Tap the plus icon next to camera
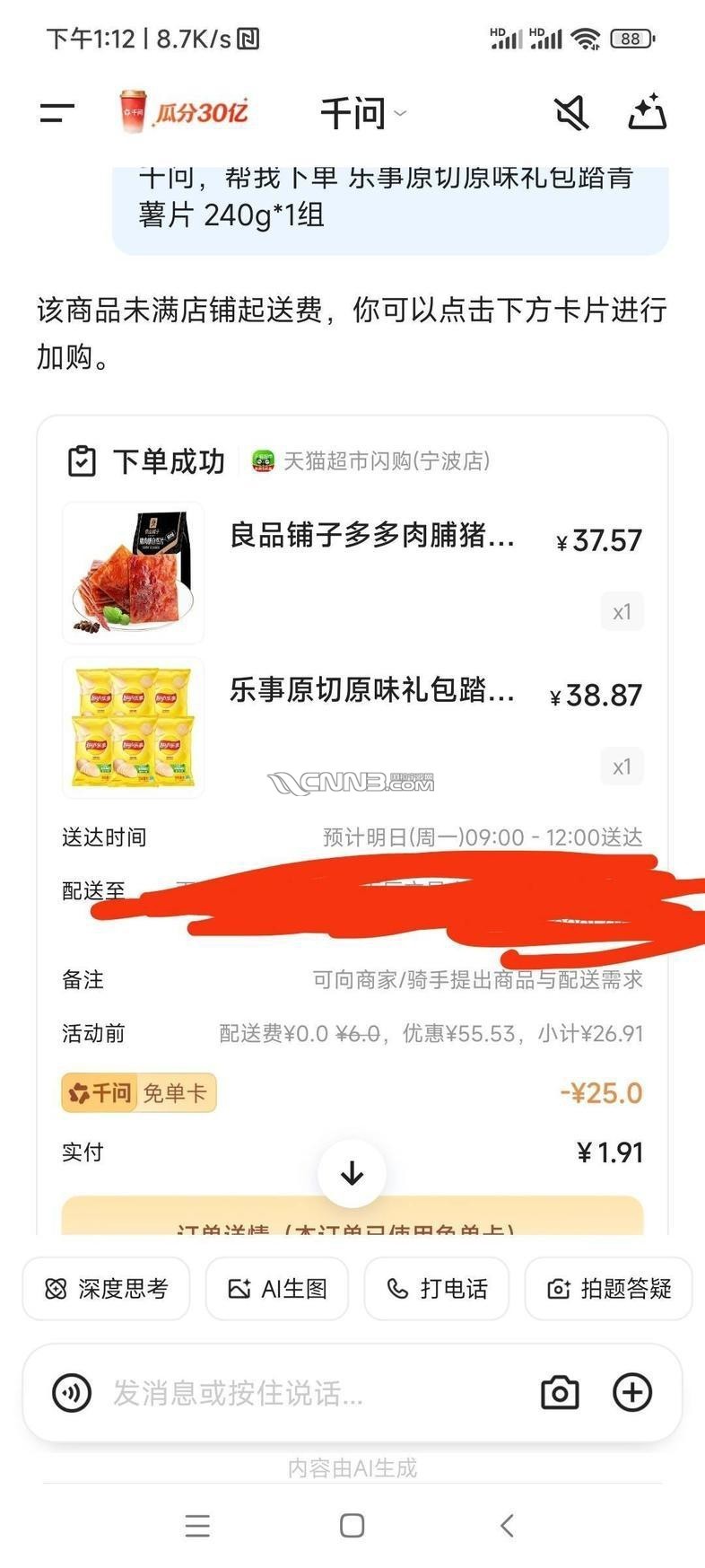 pos(633,1392)
